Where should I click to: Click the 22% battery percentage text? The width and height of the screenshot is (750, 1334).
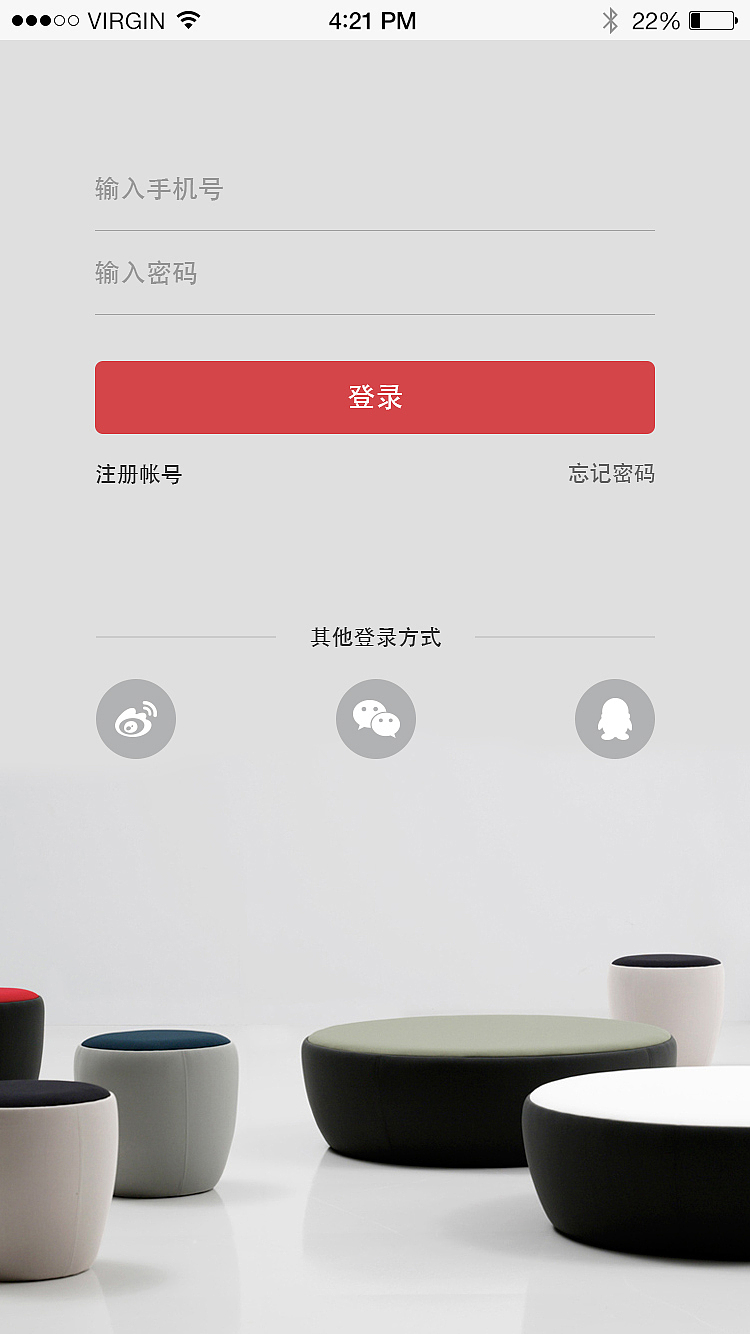pos(658,19)
